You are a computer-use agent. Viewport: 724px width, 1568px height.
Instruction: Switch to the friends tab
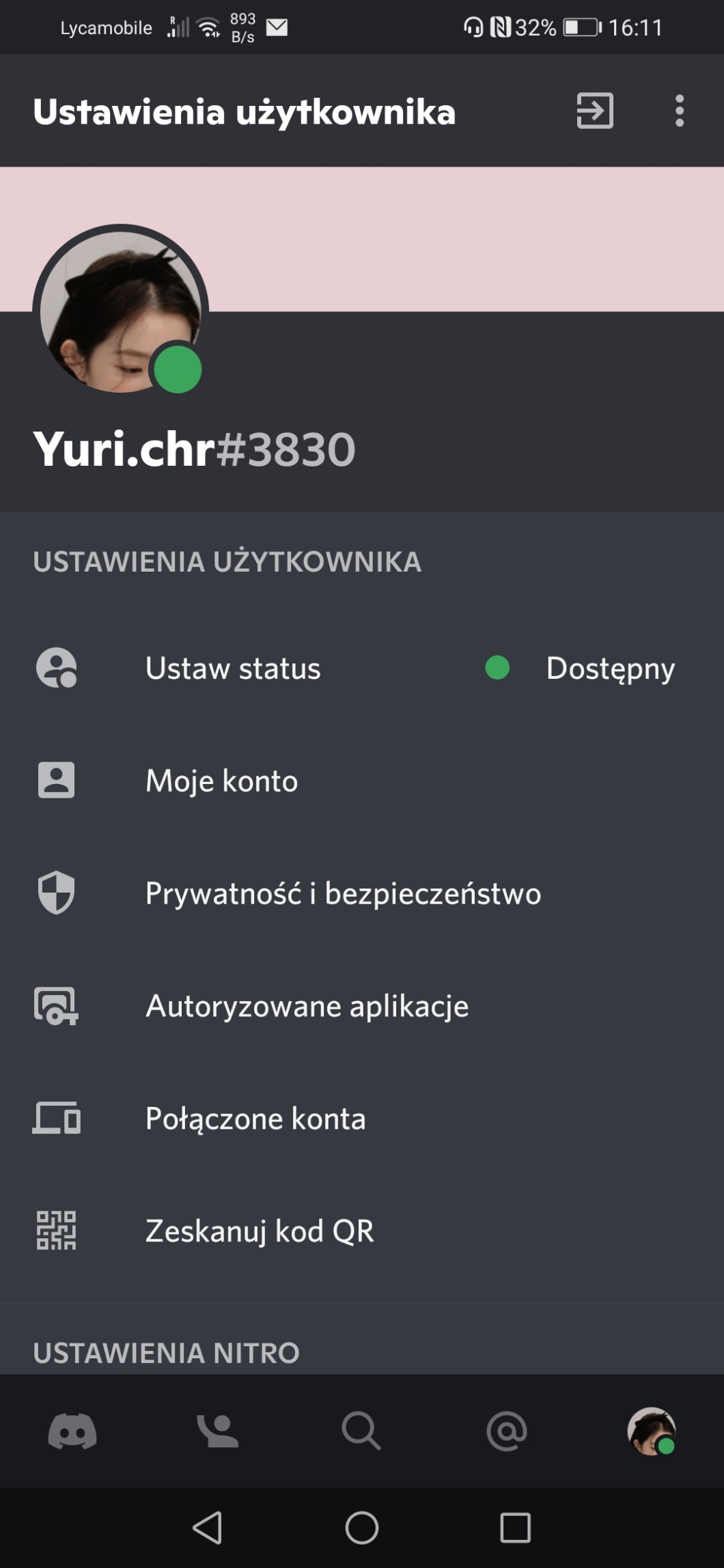pyautogui.click(x=217, y=1431)
